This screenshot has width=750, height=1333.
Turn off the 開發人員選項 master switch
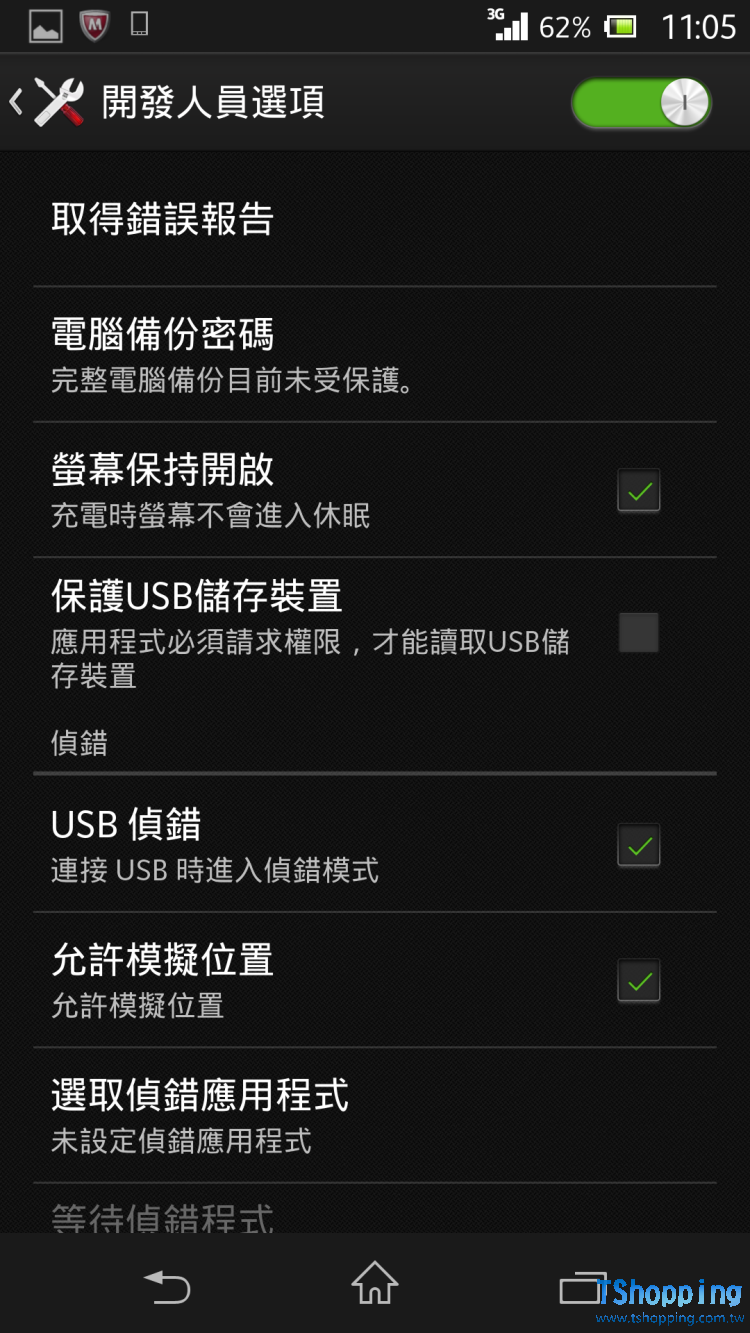point(641,103)
